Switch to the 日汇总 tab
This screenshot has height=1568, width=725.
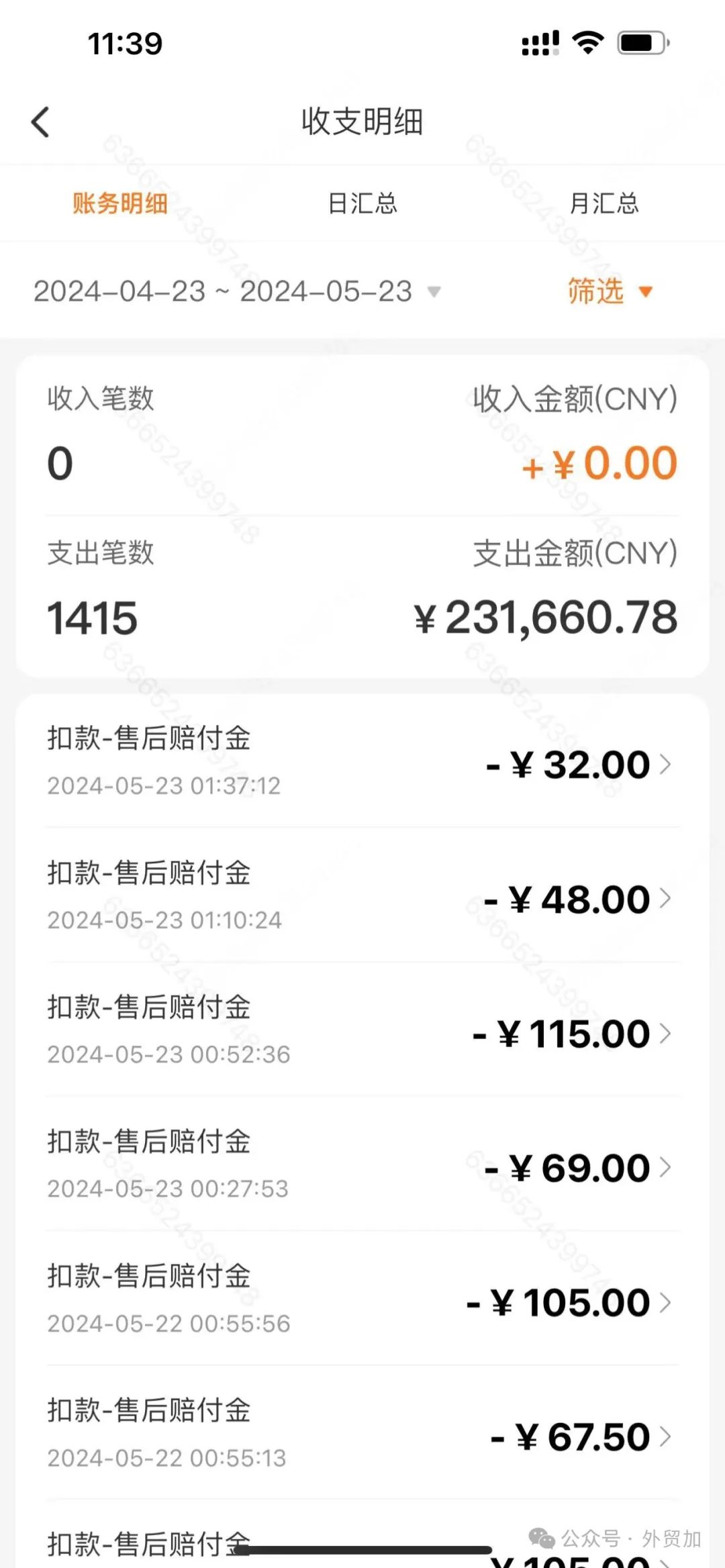362,203
